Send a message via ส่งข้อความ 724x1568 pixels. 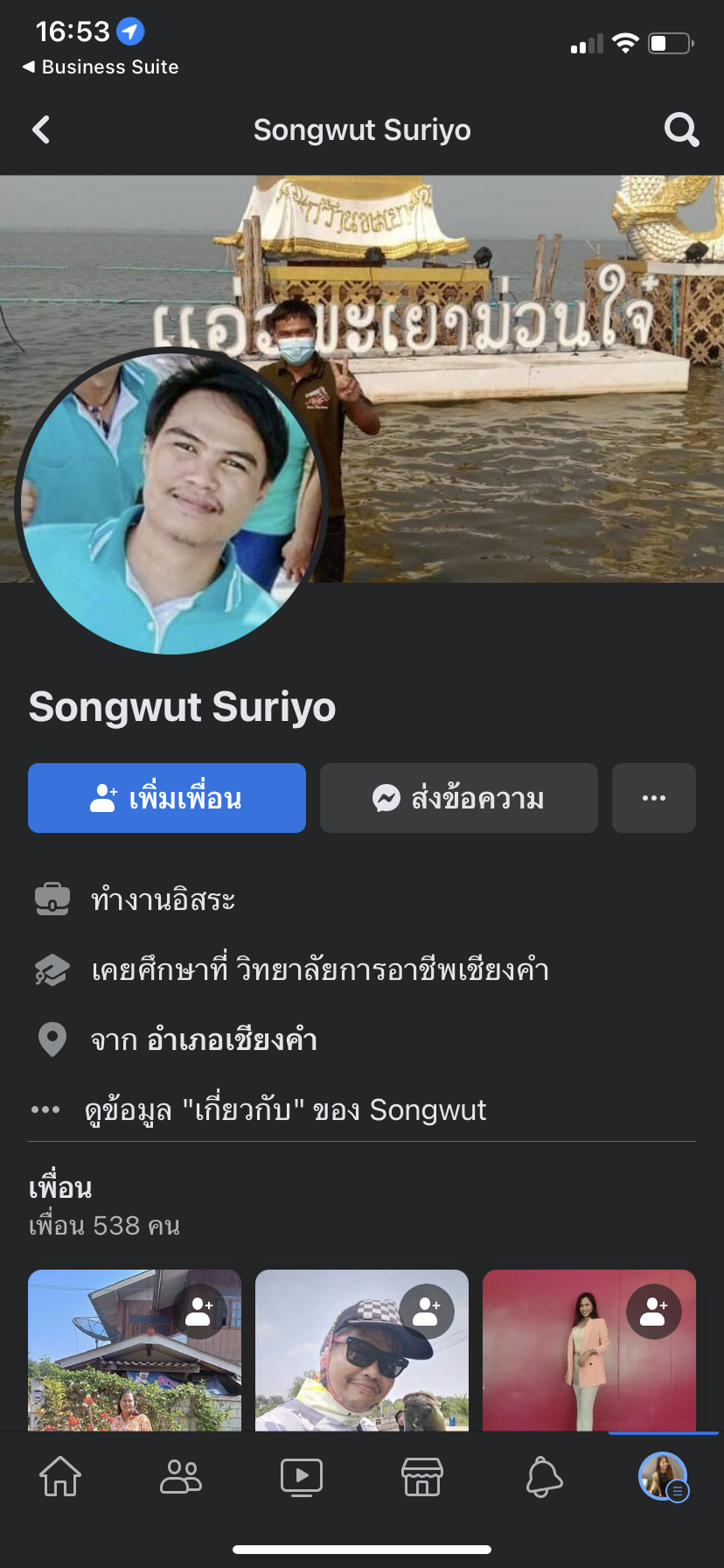[x=459, y=798]
